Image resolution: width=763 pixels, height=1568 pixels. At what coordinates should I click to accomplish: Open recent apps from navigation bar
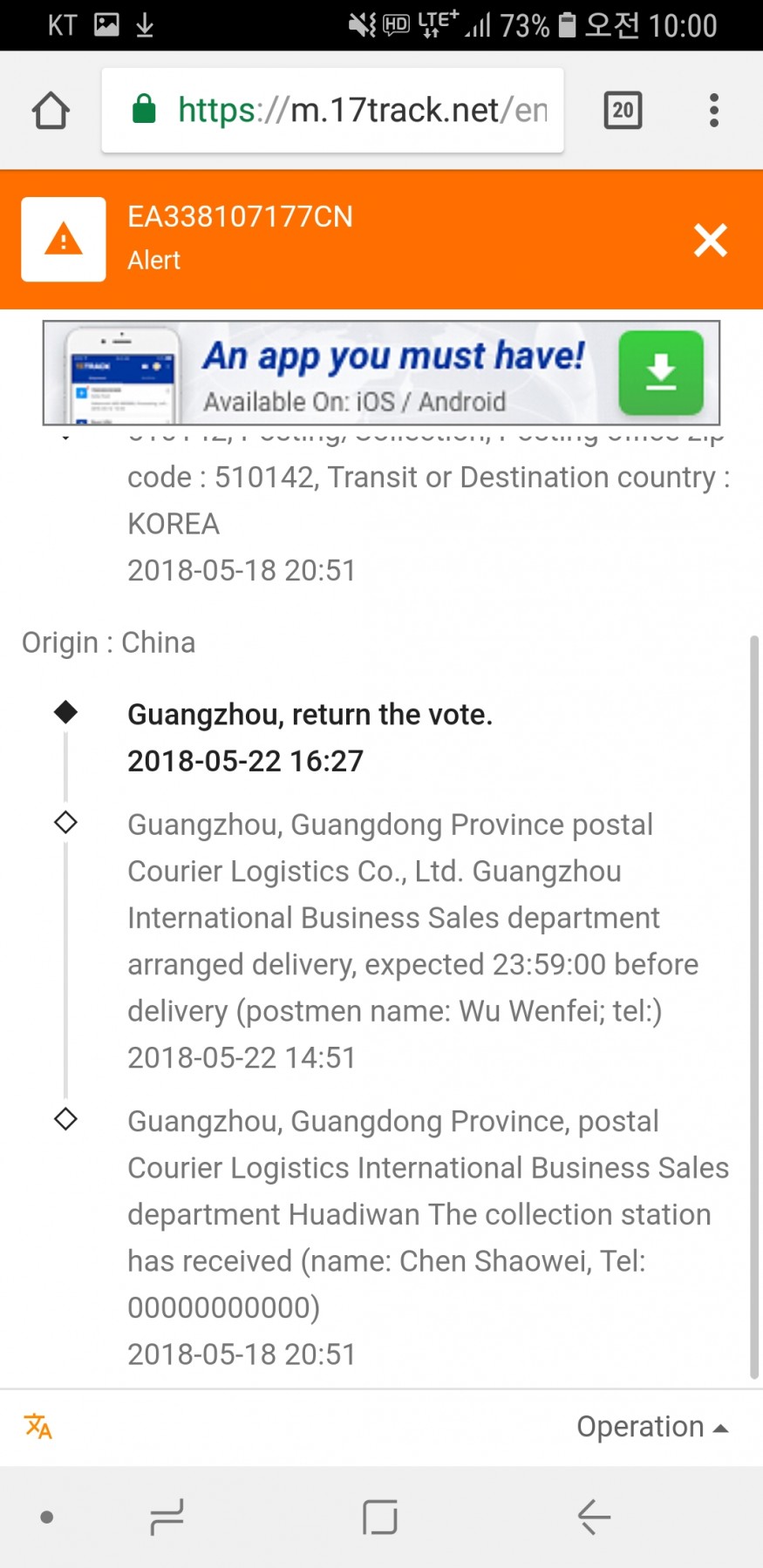click(167, 1517)
